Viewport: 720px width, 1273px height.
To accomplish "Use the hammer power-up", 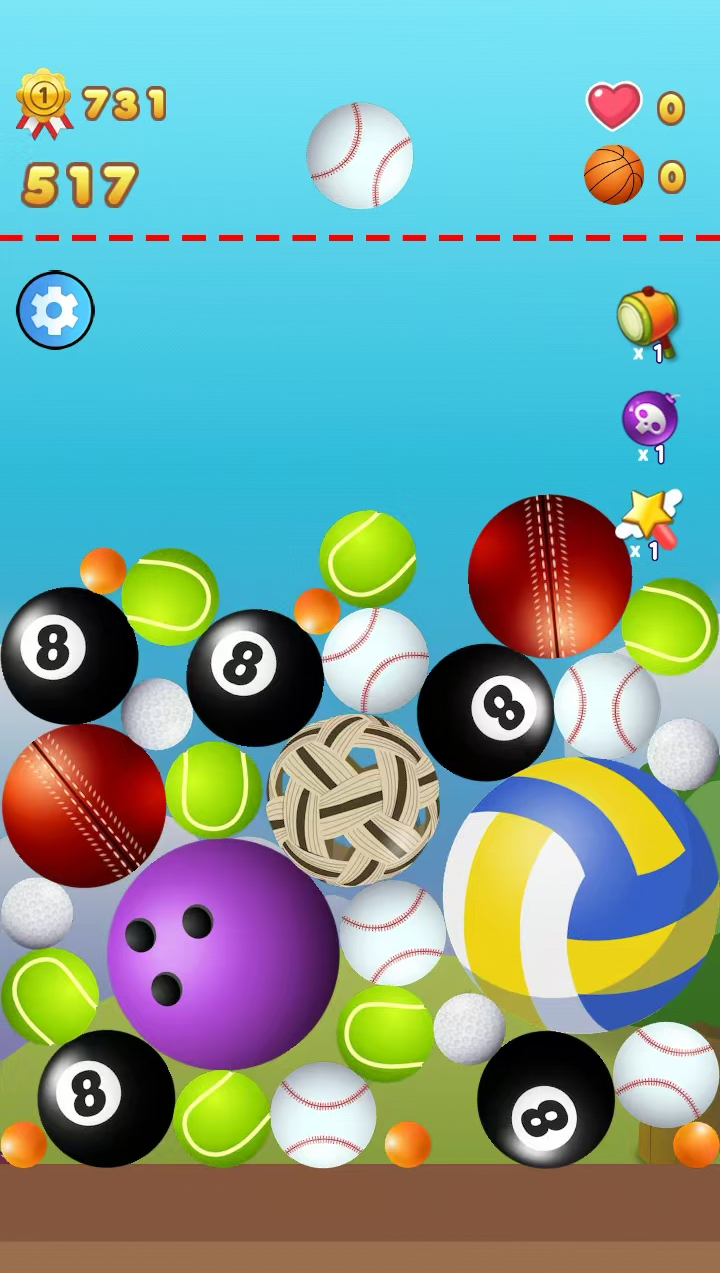I will click(648, 322).
